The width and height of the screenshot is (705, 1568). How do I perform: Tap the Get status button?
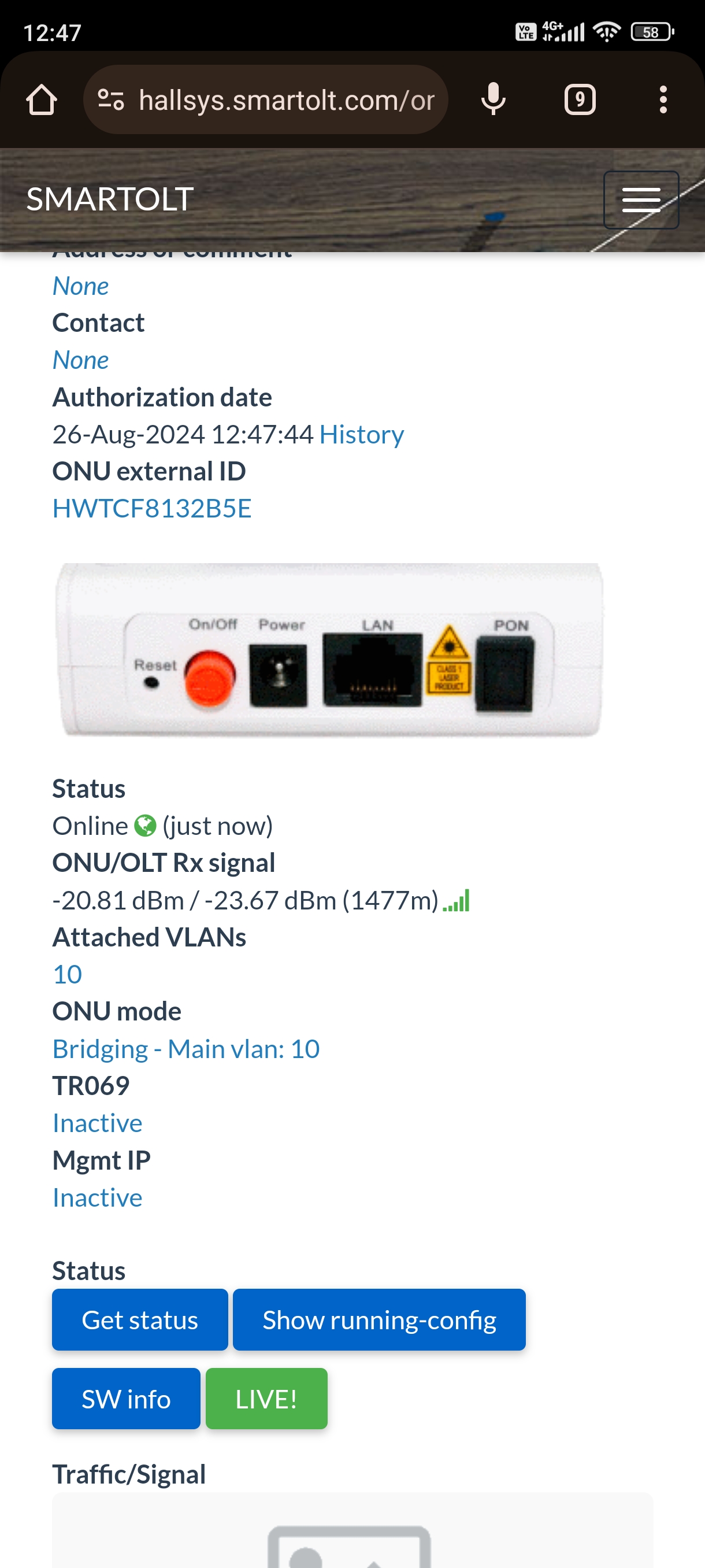(140, 1319)
